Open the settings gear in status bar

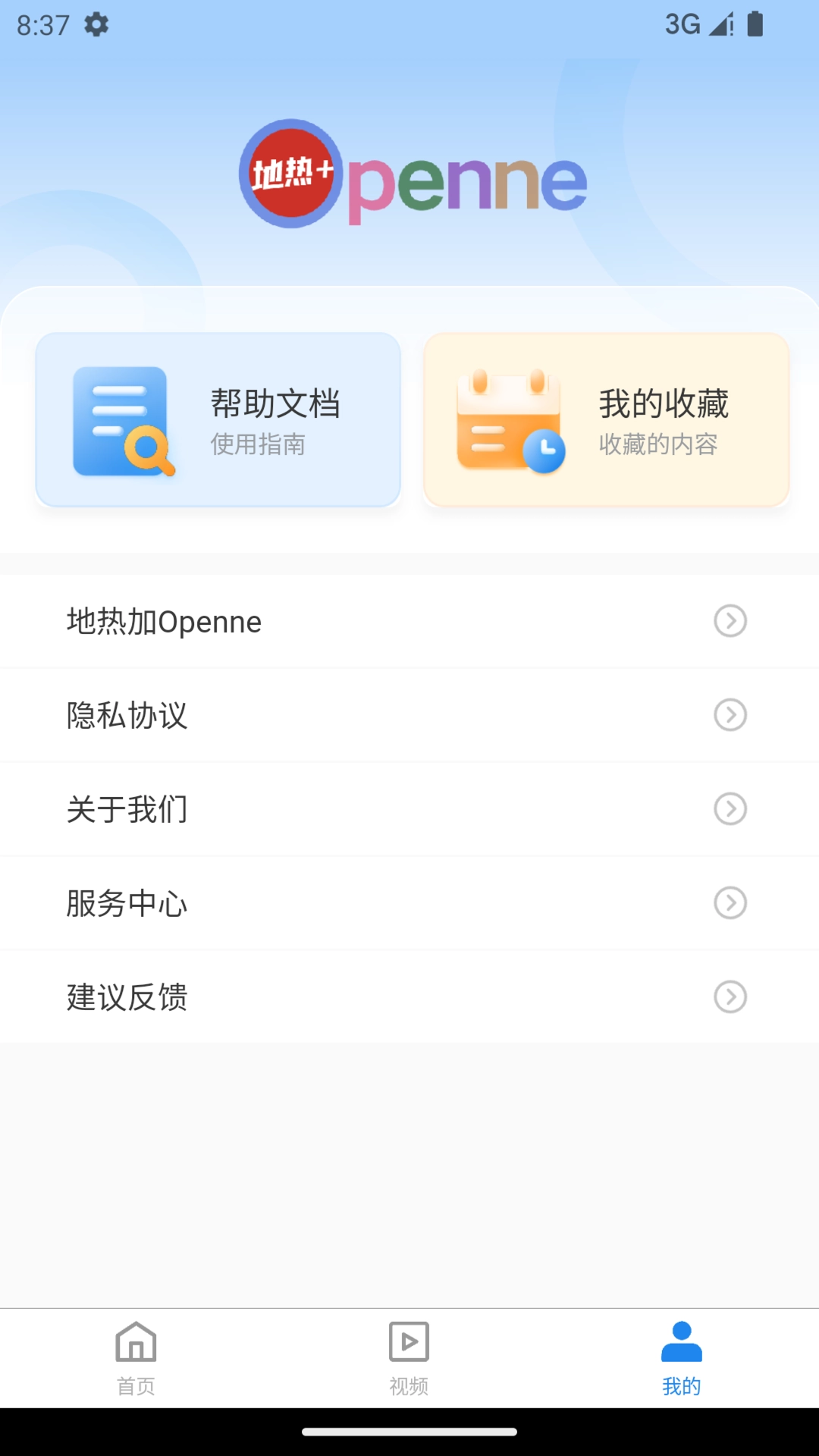pos(96,25)
